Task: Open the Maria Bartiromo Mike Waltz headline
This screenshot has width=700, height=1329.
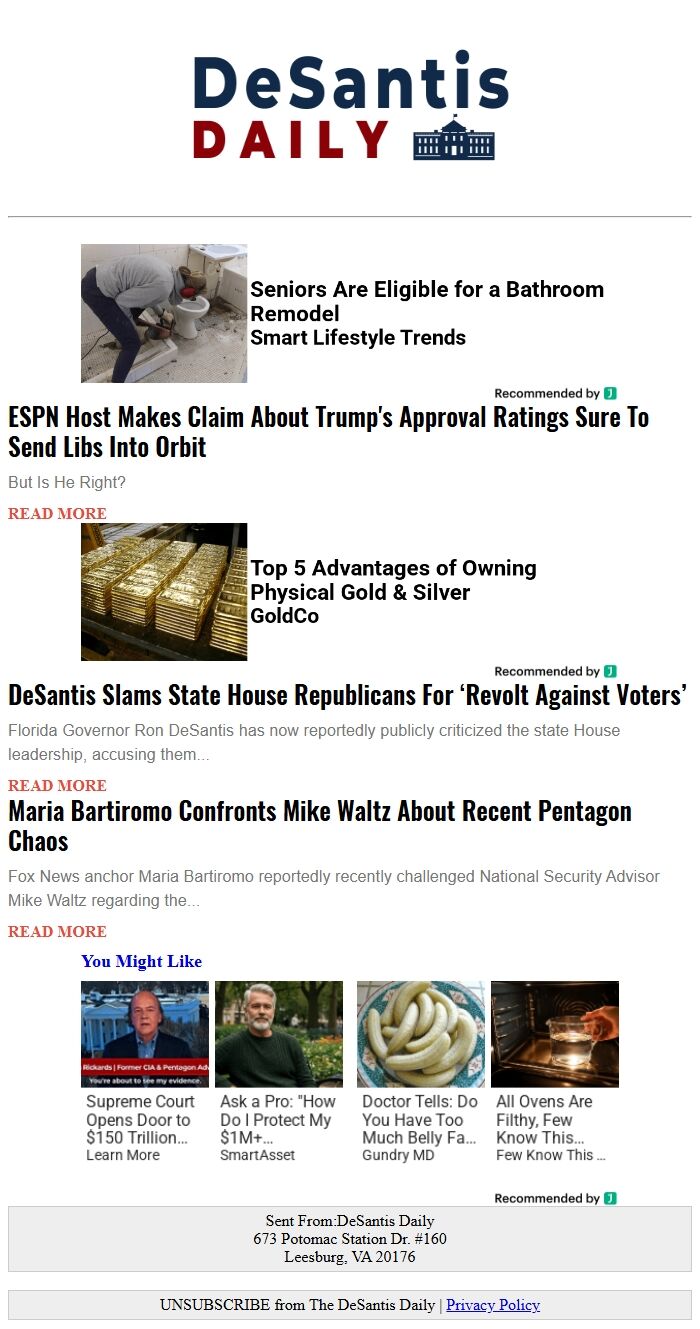Action: coord(320,825)
